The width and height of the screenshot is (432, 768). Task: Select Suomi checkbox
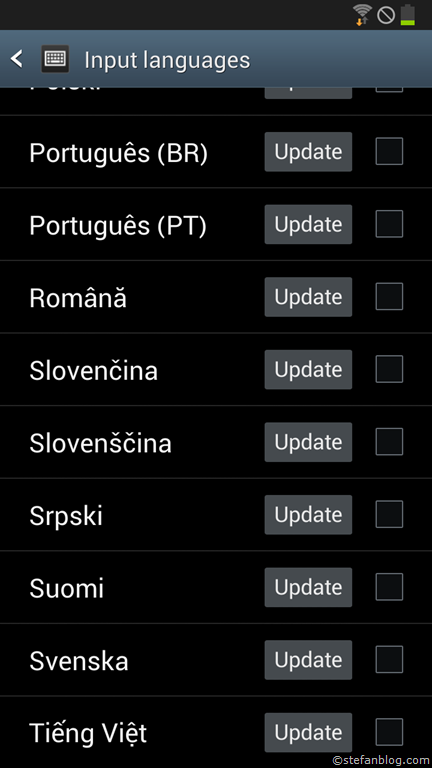pos(389,587)
